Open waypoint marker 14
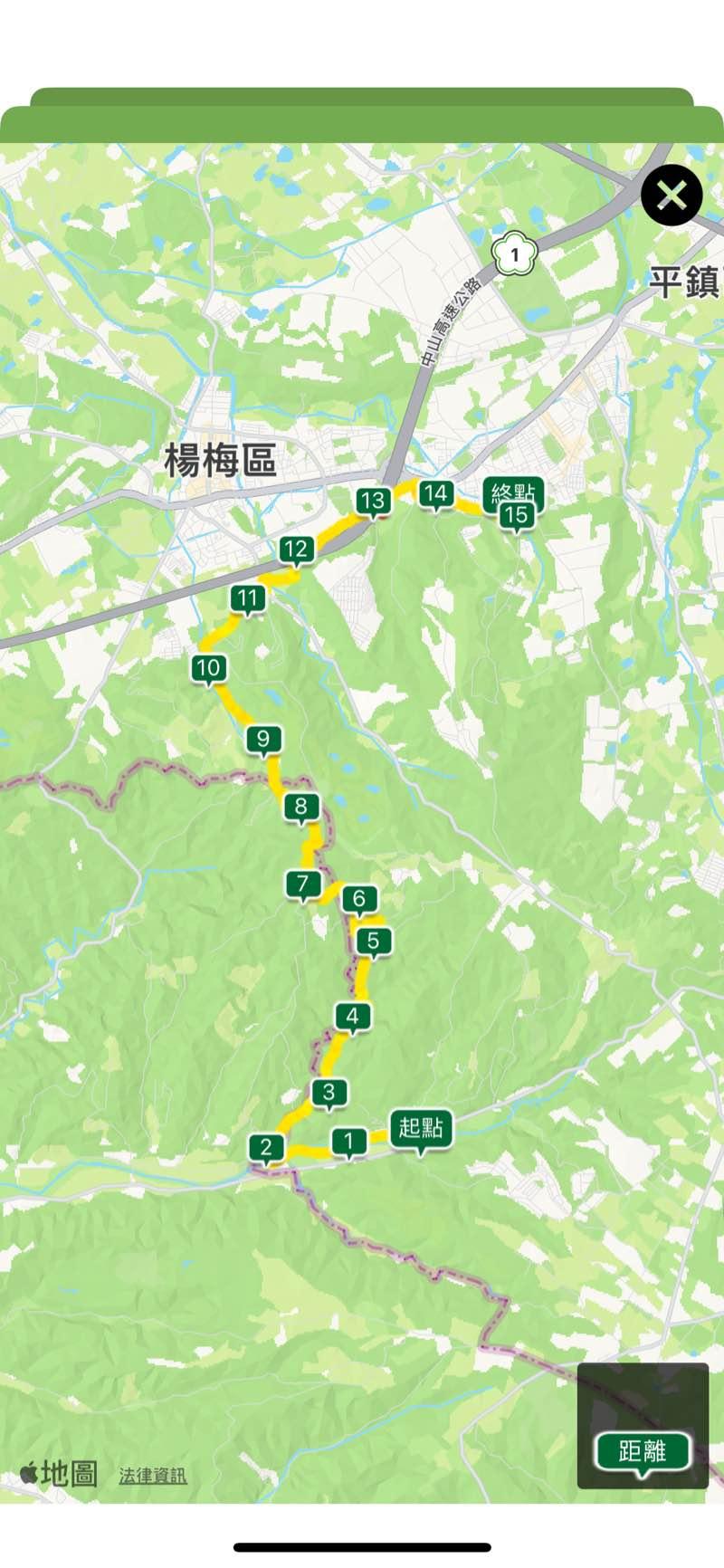 [436, 492]
